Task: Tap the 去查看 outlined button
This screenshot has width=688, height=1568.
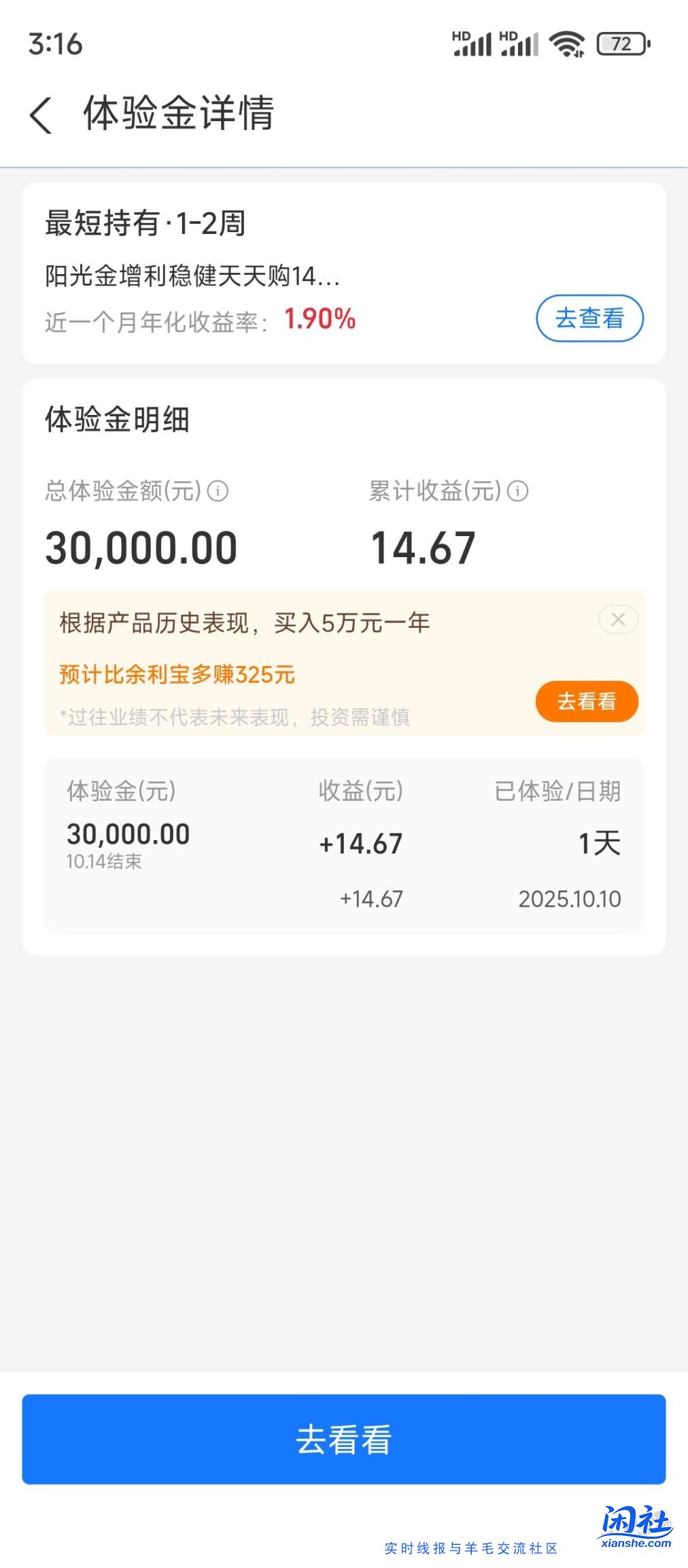Action: (x=590, y=318)
